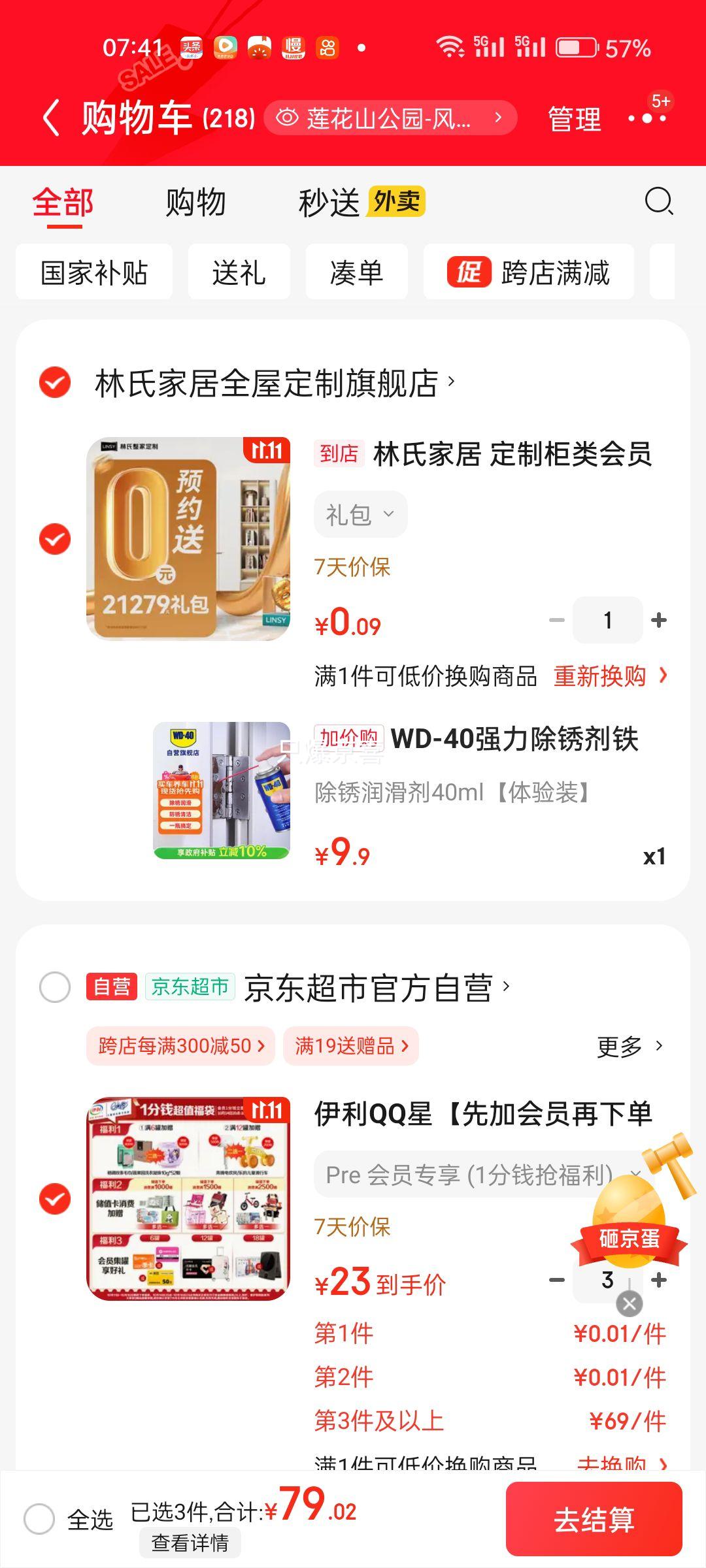The image size is (706, 1568).
Task: Switch to the 购物 tab
Action: click(195, 203)
